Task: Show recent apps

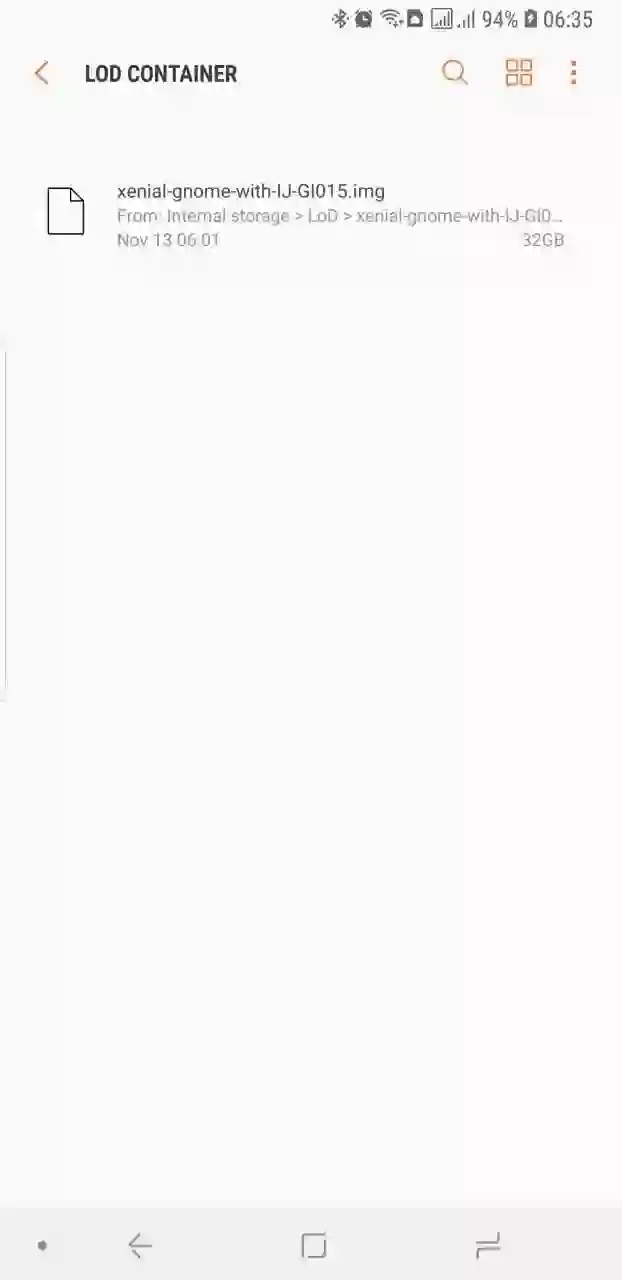Action: click(487, 1245)
